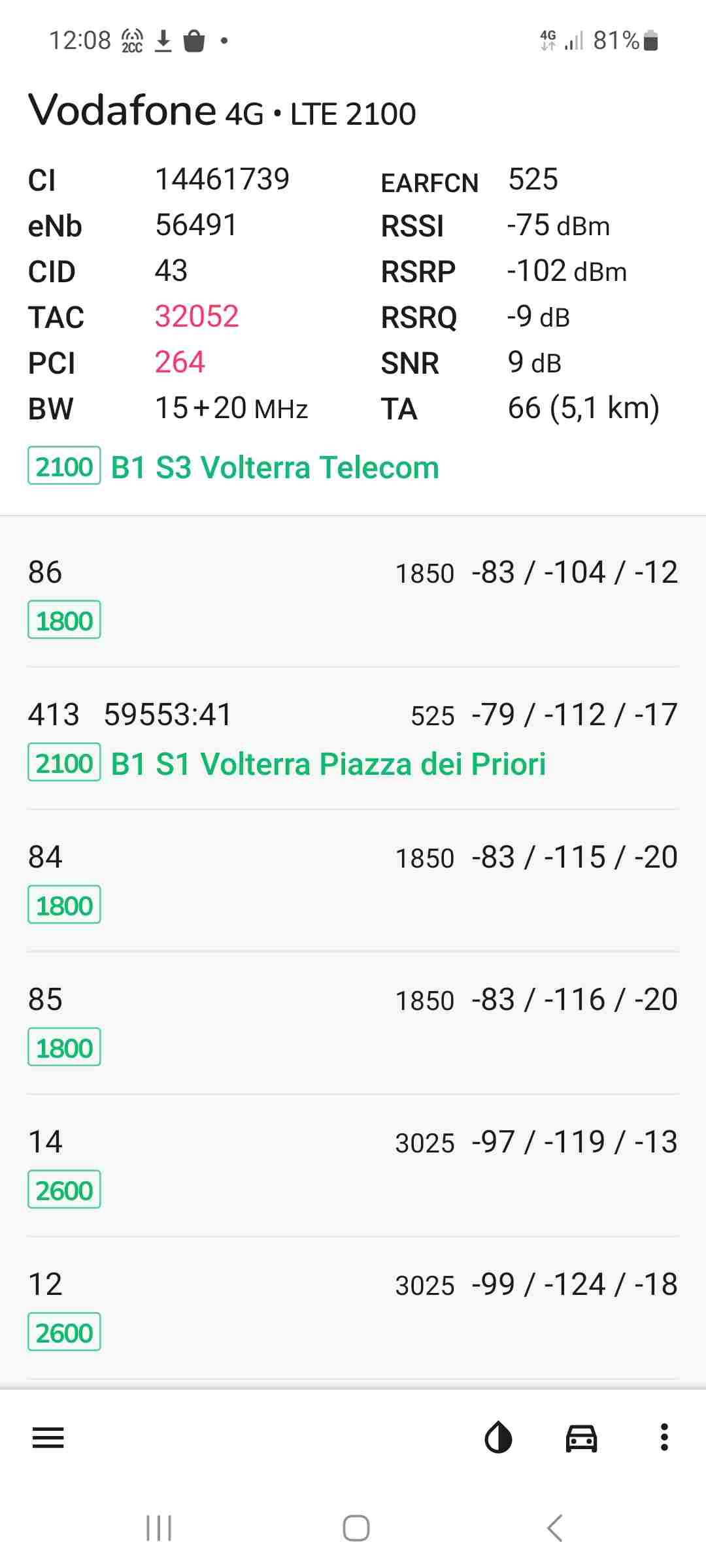Enable drive mode car icon
The height and width of the screenshot is (1568, 706).
click(x=581, y=1437)
